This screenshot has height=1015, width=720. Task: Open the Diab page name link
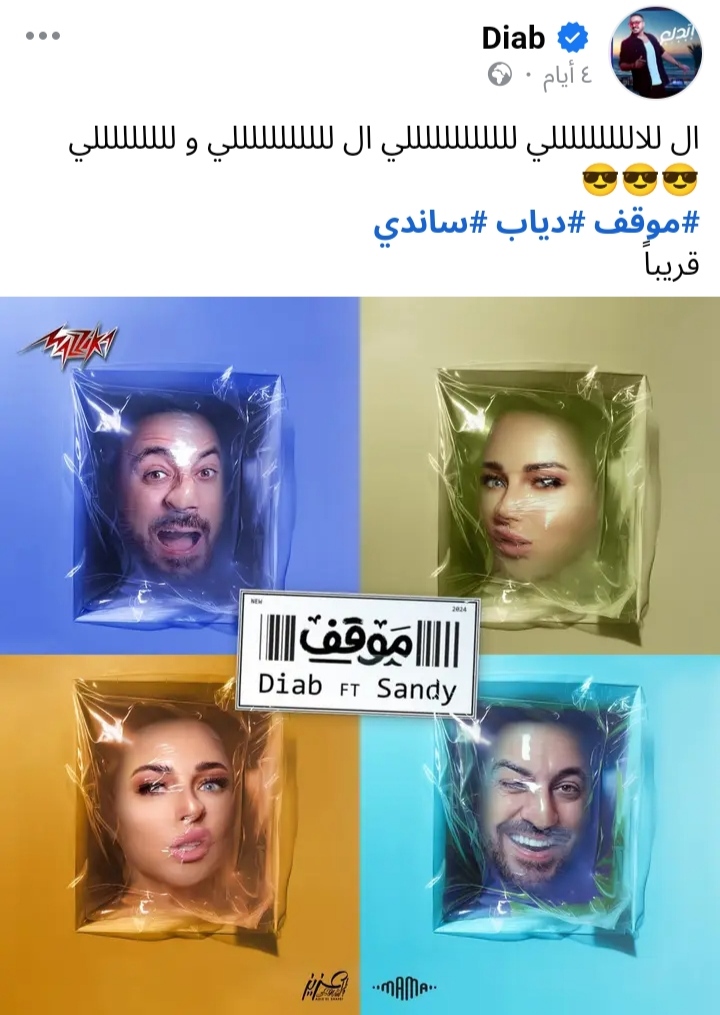point(513,38)
